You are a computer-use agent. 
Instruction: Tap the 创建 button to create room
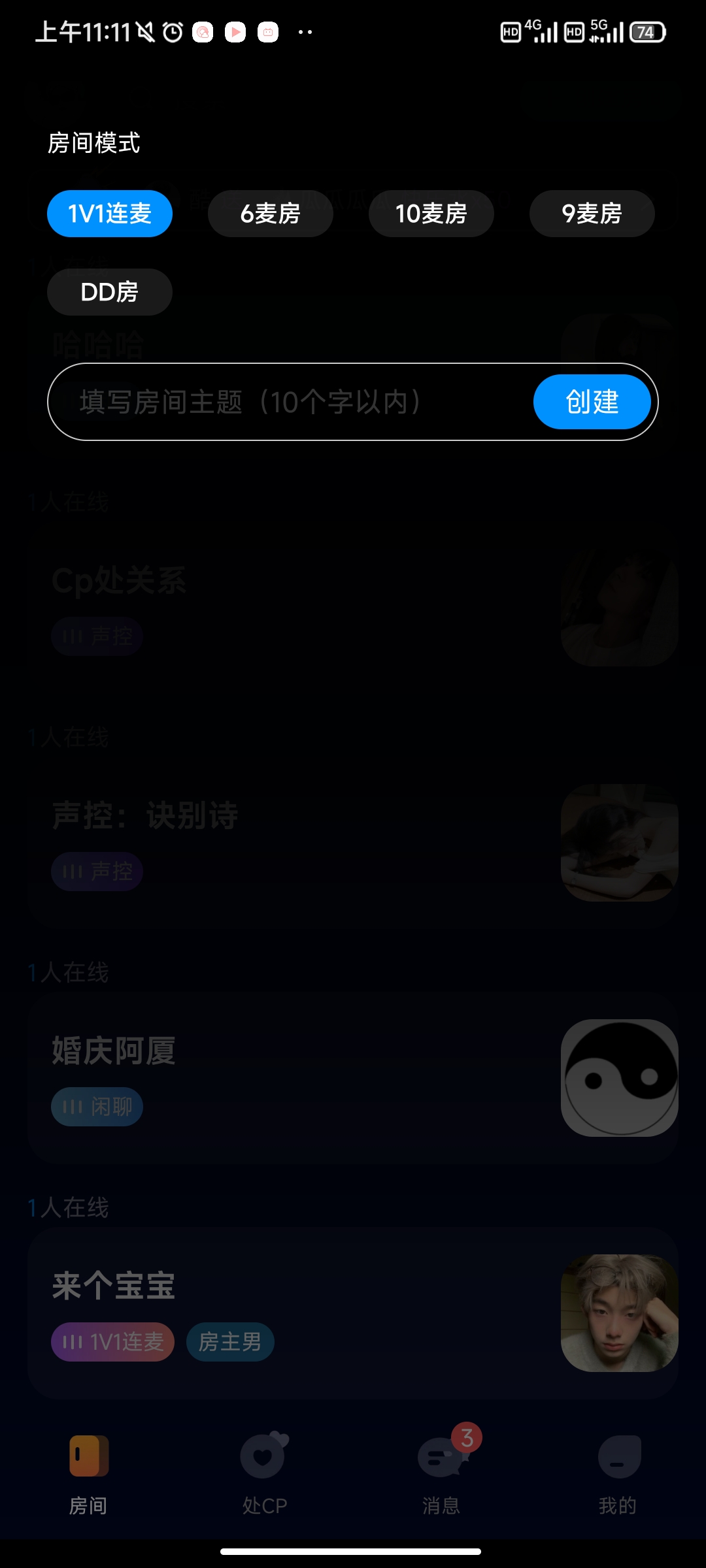coord(592,402)
